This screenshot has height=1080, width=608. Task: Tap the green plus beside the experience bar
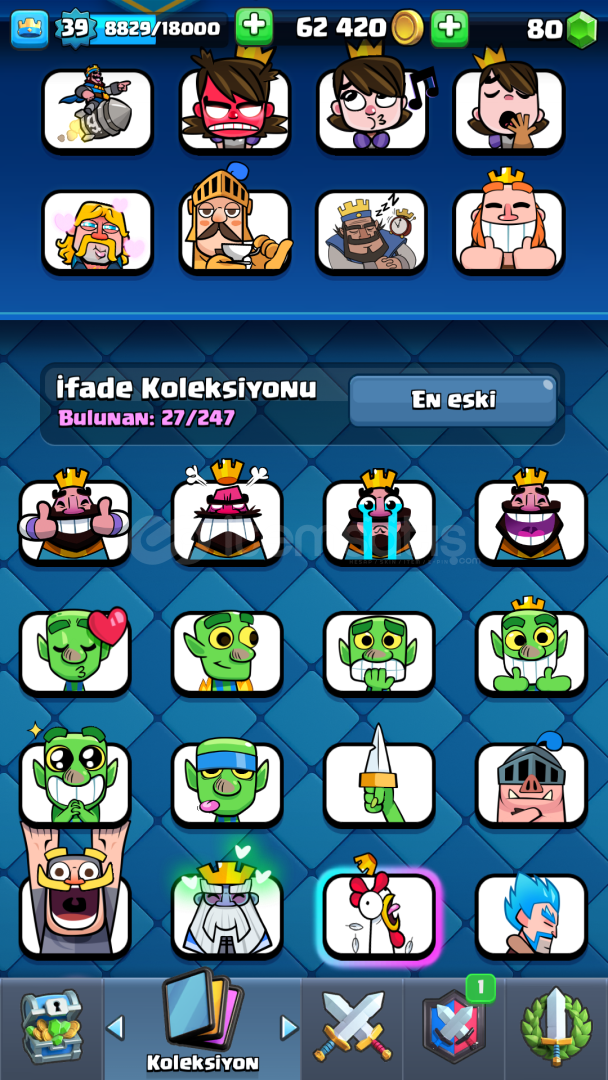(254, 28)
